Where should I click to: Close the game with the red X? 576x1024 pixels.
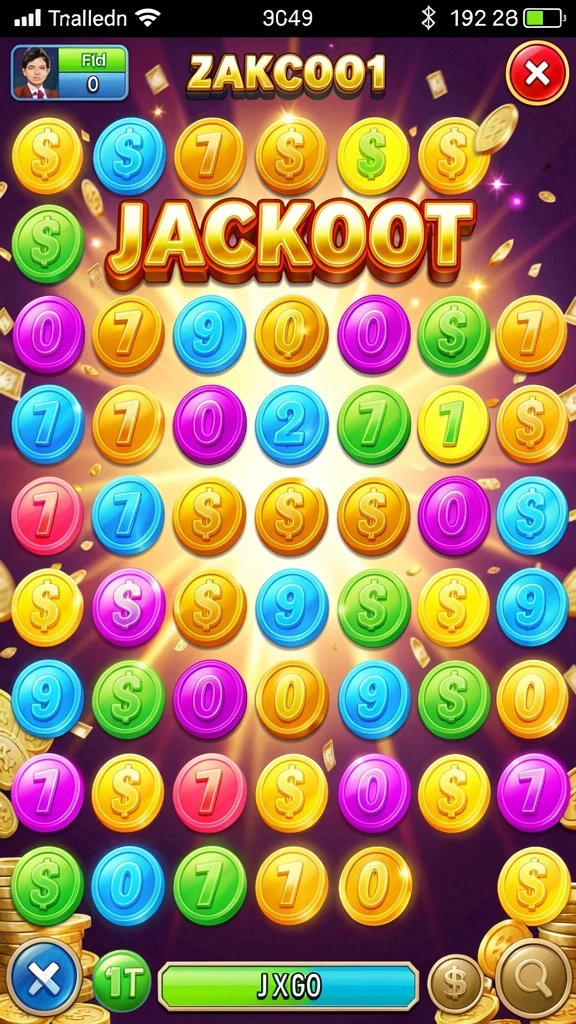[x=537, y=73]
